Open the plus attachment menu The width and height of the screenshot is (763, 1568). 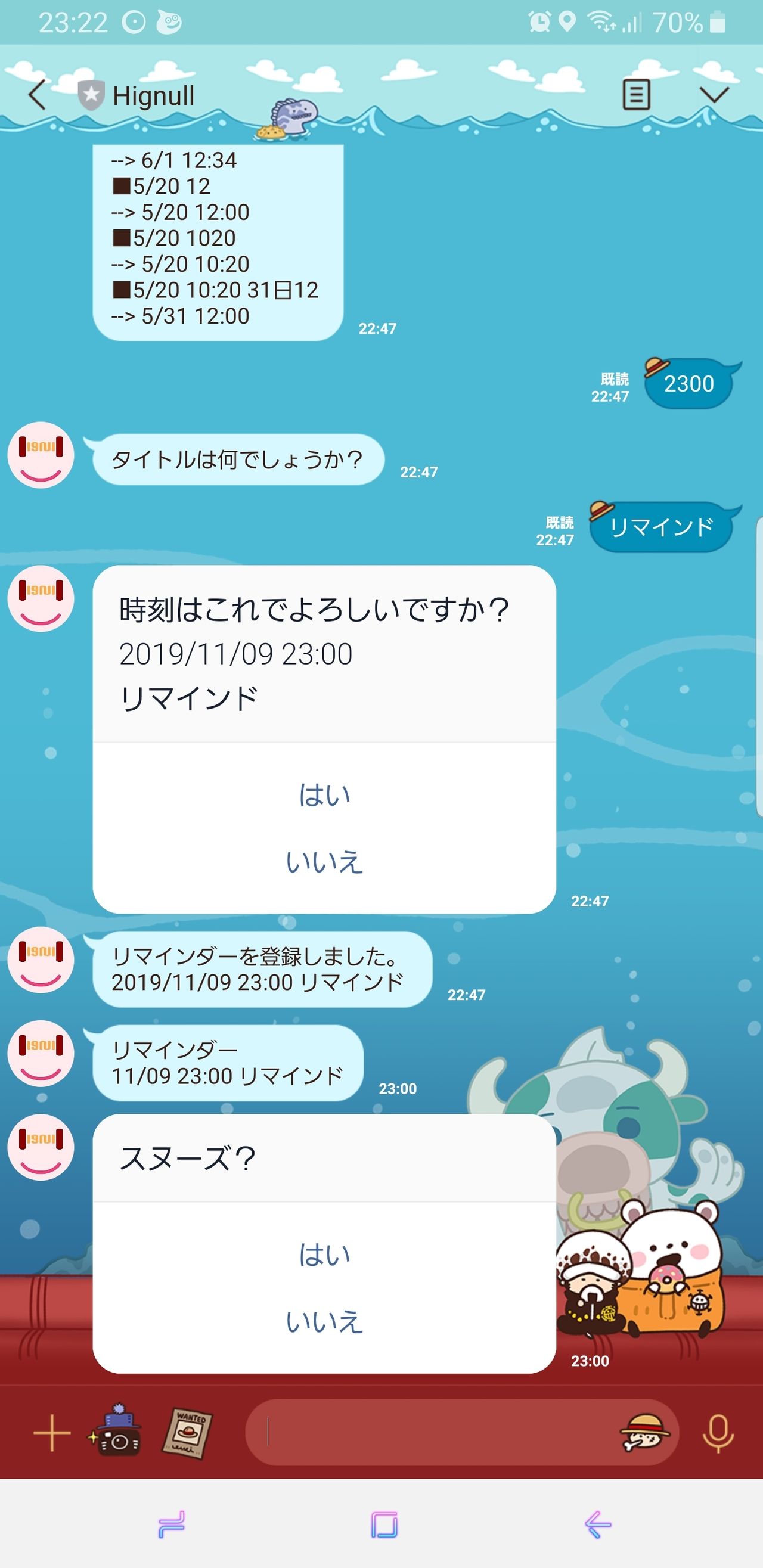52,1433
